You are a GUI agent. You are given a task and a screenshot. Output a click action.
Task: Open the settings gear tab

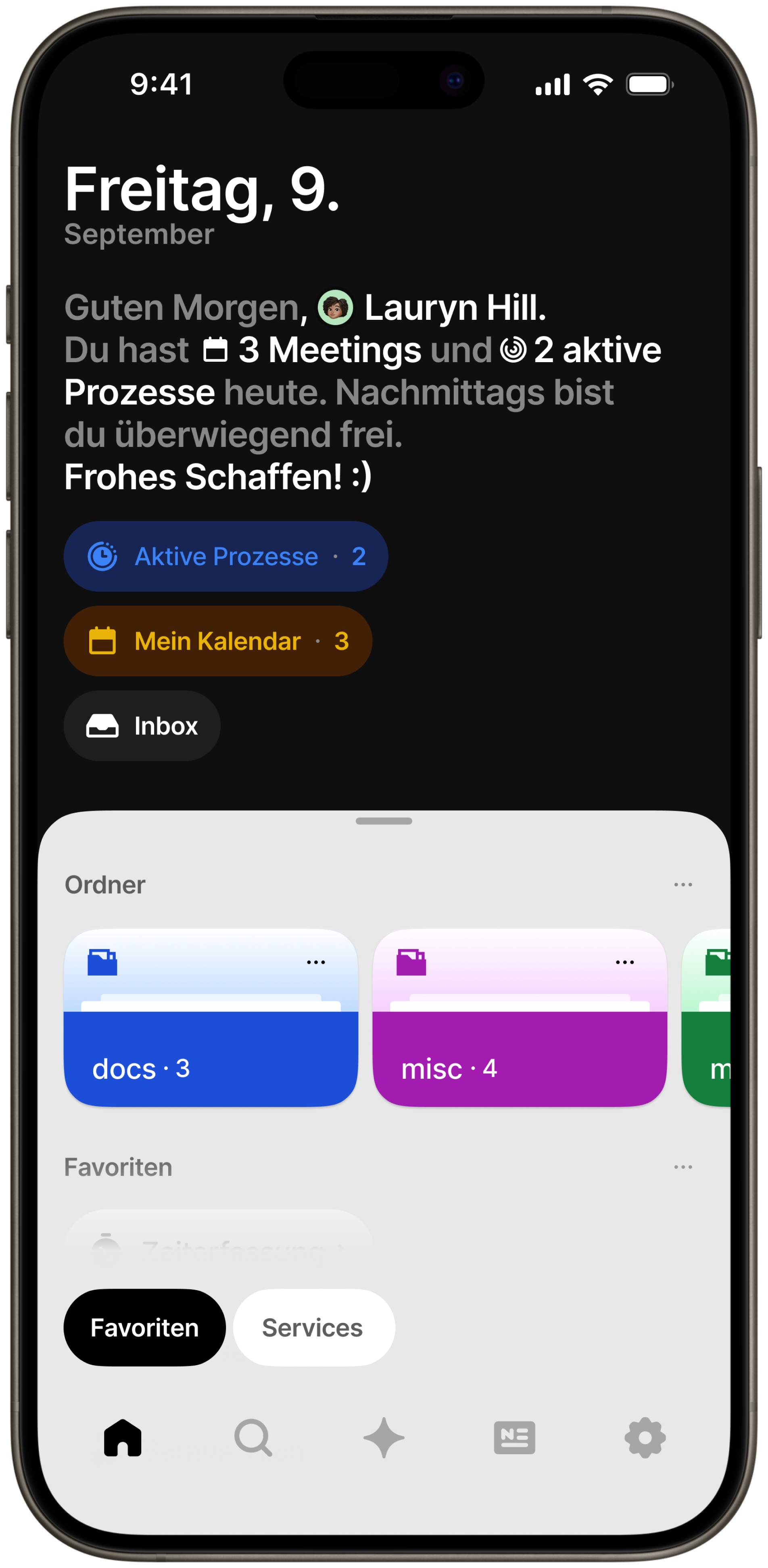(x=645, y=1438)
